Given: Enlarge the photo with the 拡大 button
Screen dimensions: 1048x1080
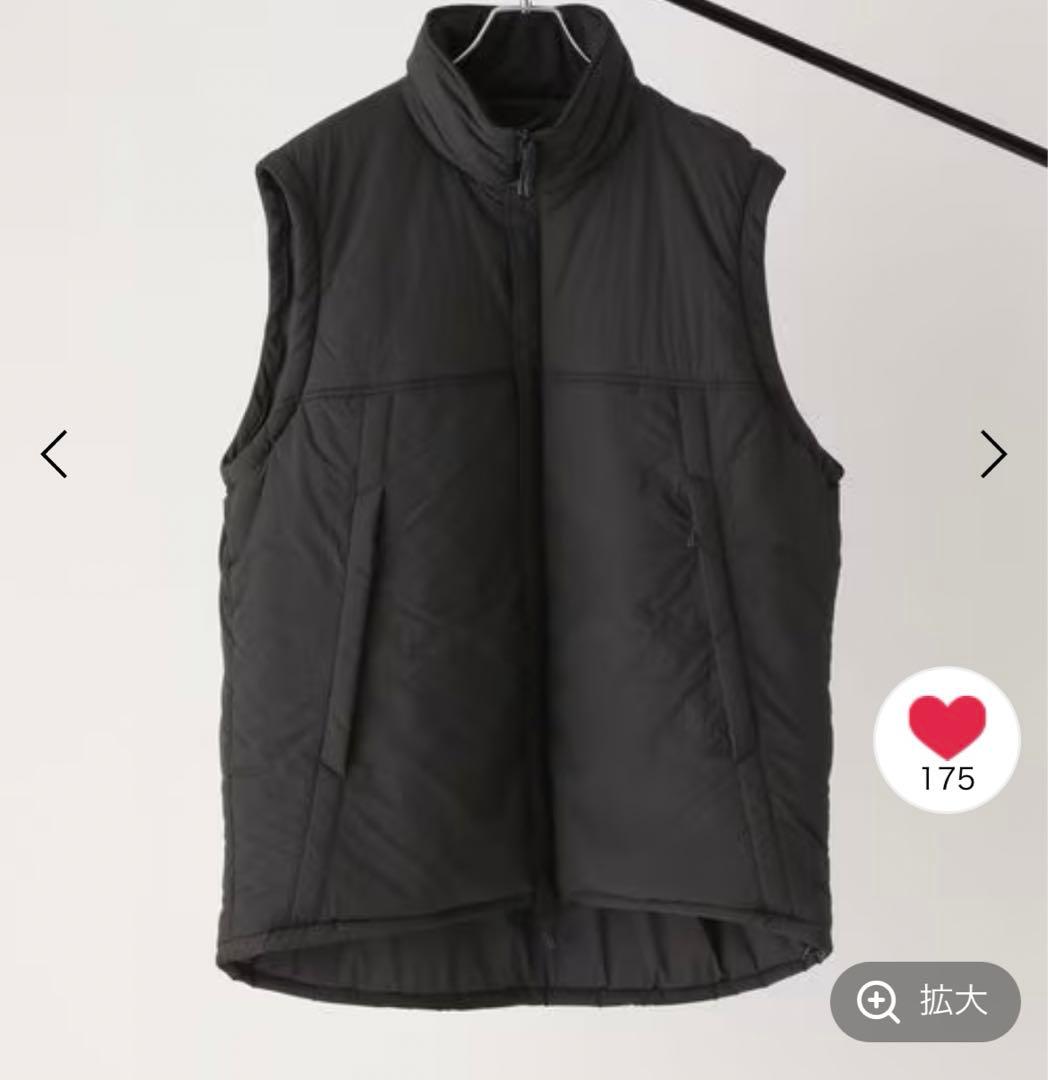Looking at the screenshot, I should coord(925,1001).
